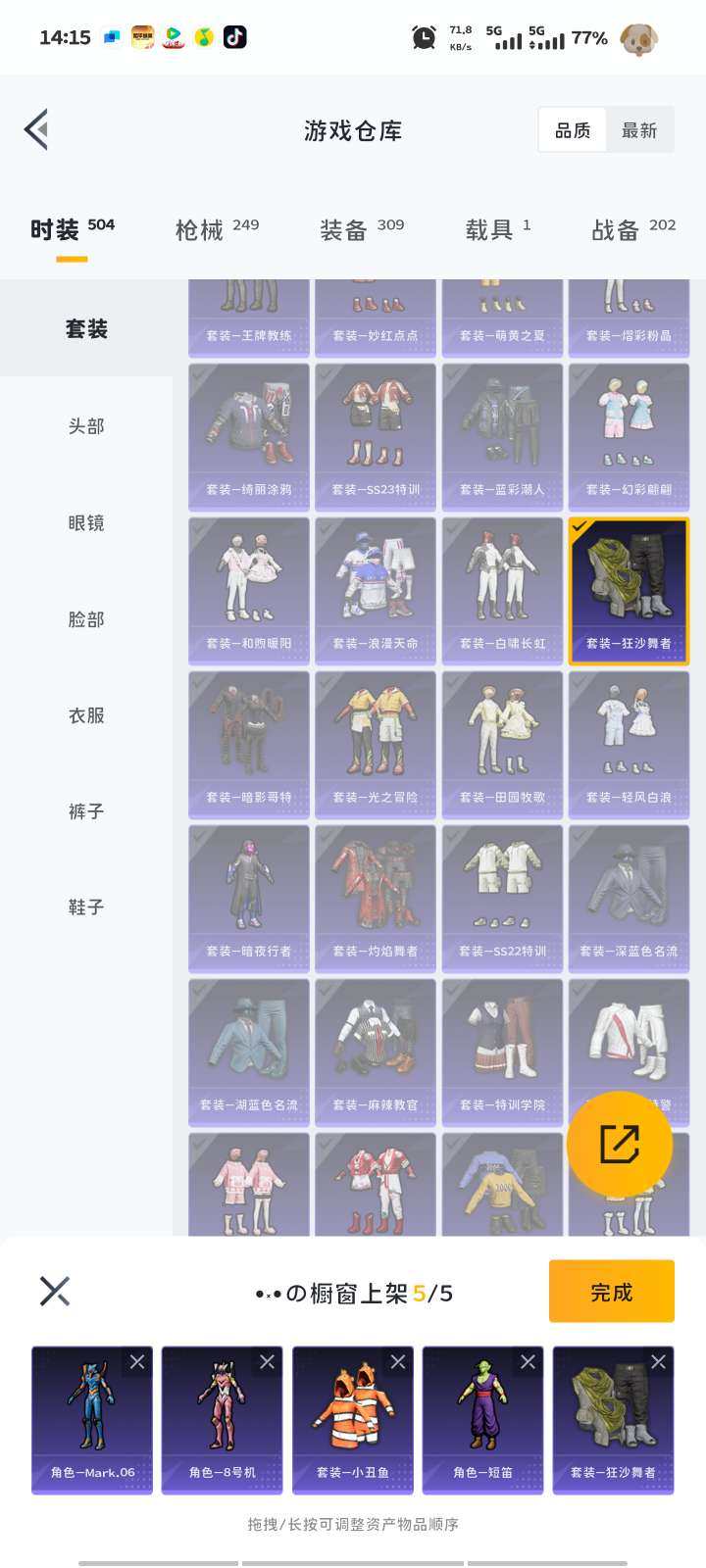The width and height of the screenshot is (706, 1568).
Task: Tap the 完成 button
Action: tap(611, 1293)
